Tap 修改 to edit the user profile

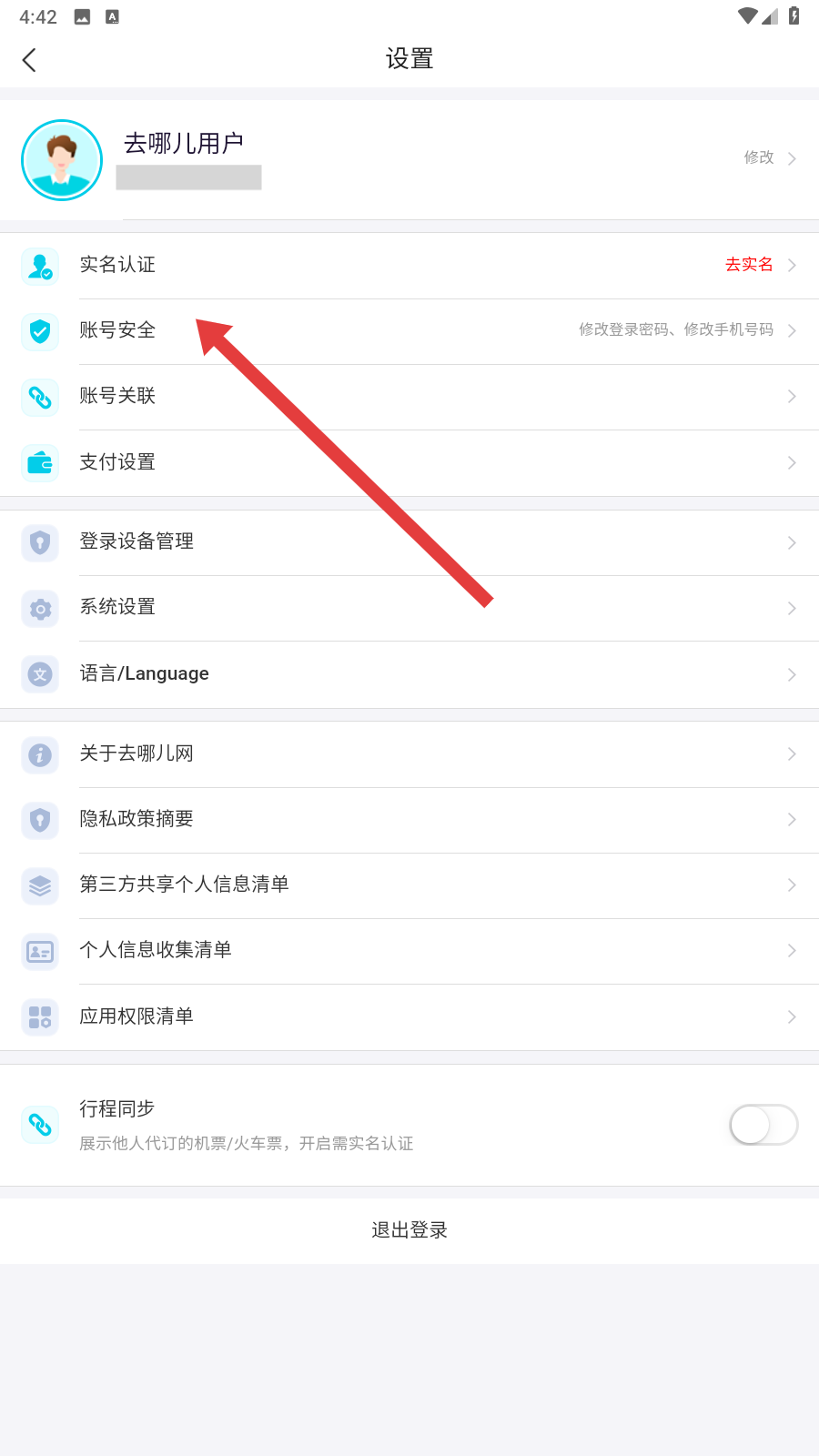click(768, 158)
